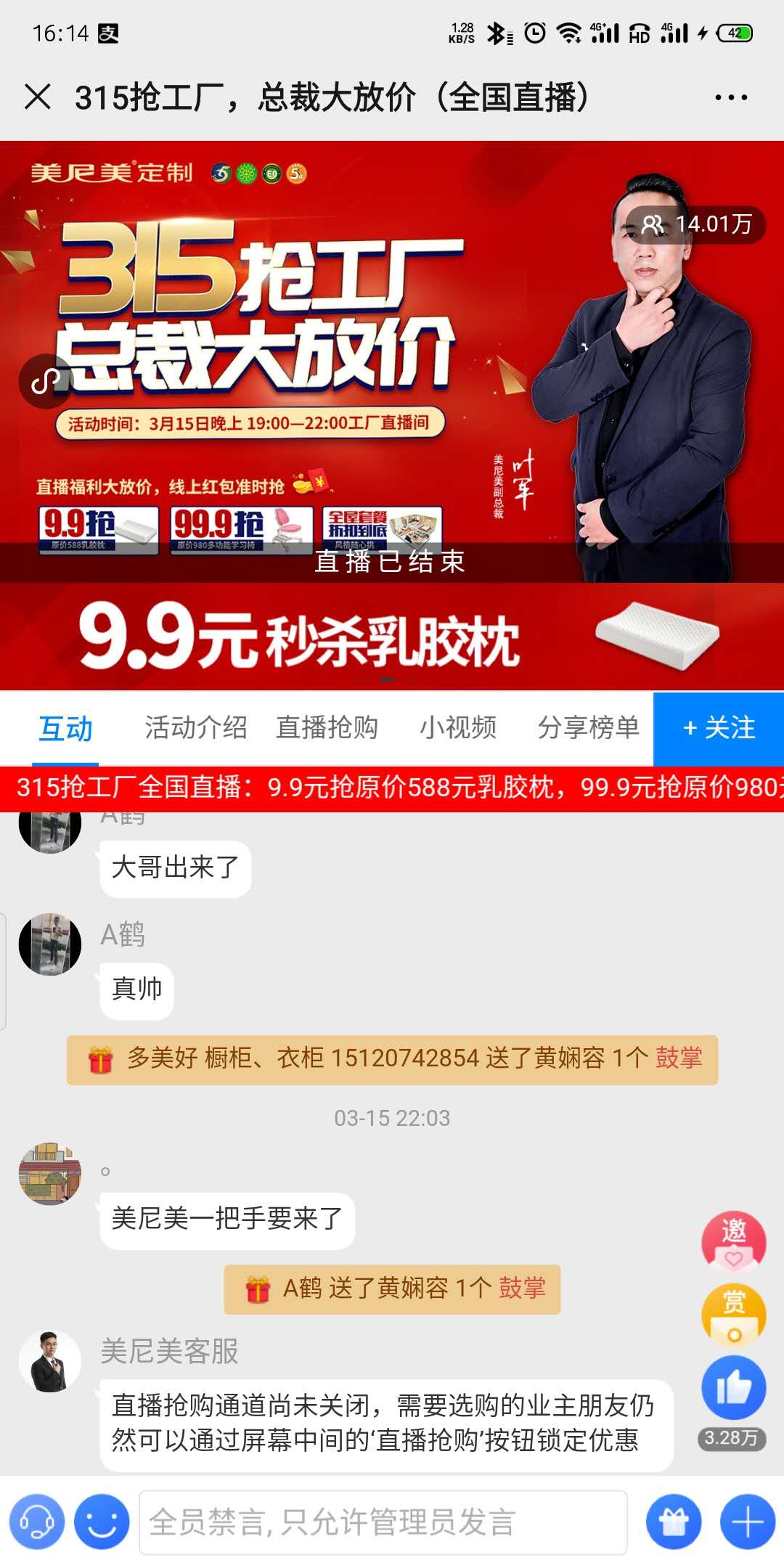This screenshot has height=1568, width=784.
Task: Open the emoji picker
Action: click(x=102, y=1522)
